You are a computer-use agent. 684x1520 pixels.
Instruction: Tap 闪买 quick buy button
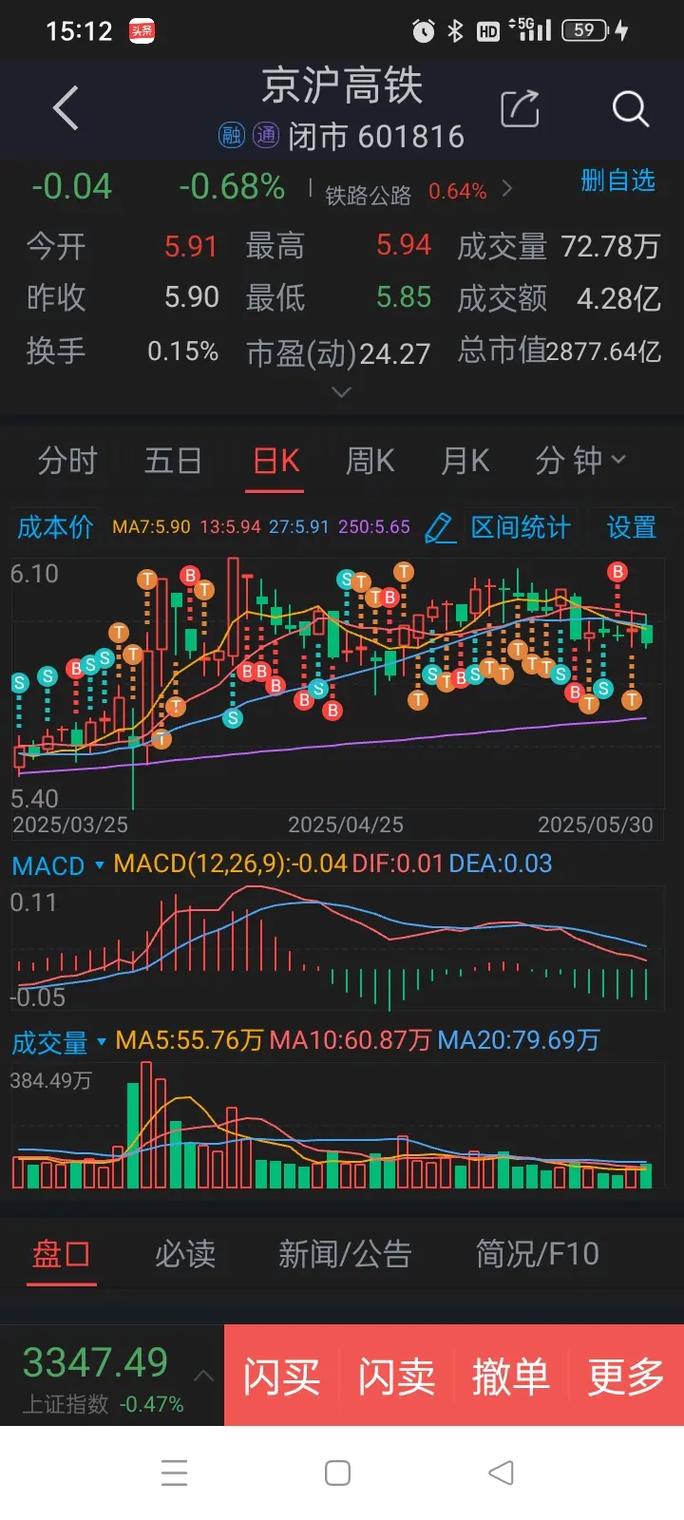pos(281,1376)
